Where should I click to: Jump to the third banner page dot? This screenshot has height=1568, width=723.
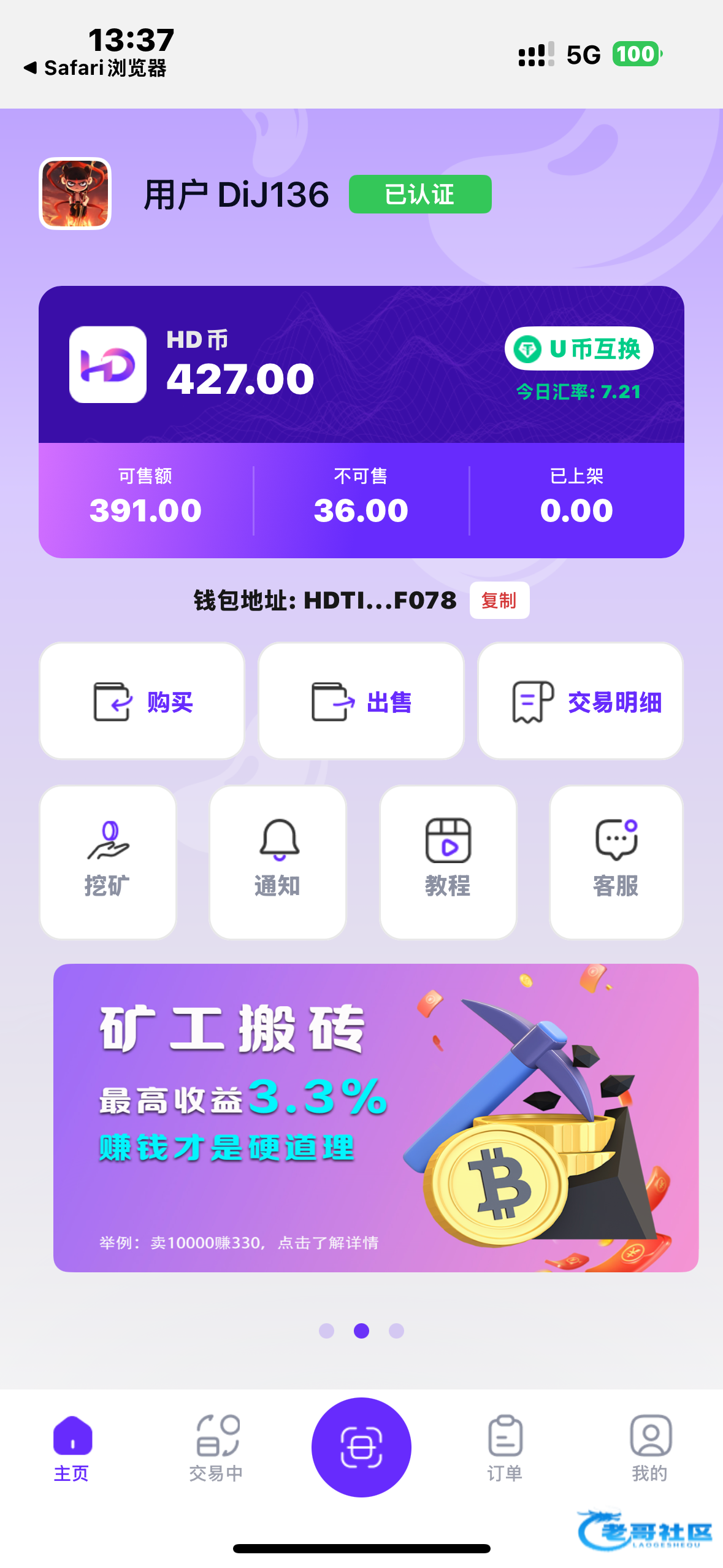[x=397, y=1331]
